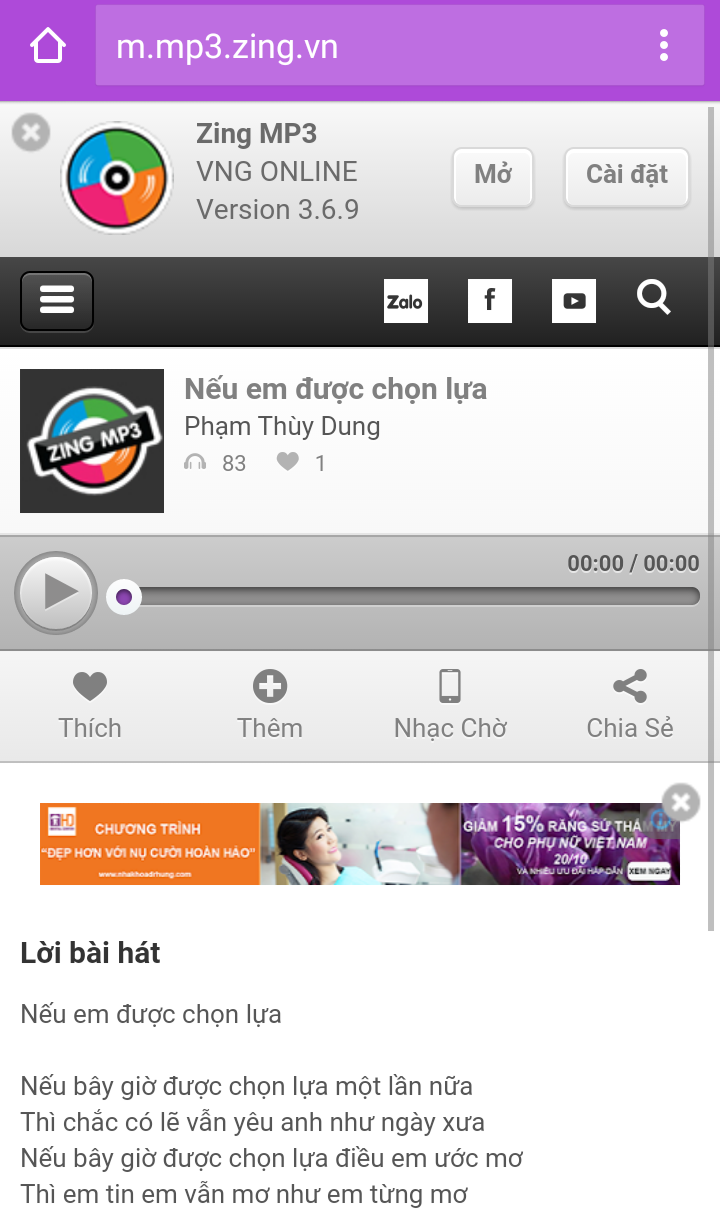Tap the Mở button to open the app
The height and width of the screenshot is (1221, 720).
493,177
